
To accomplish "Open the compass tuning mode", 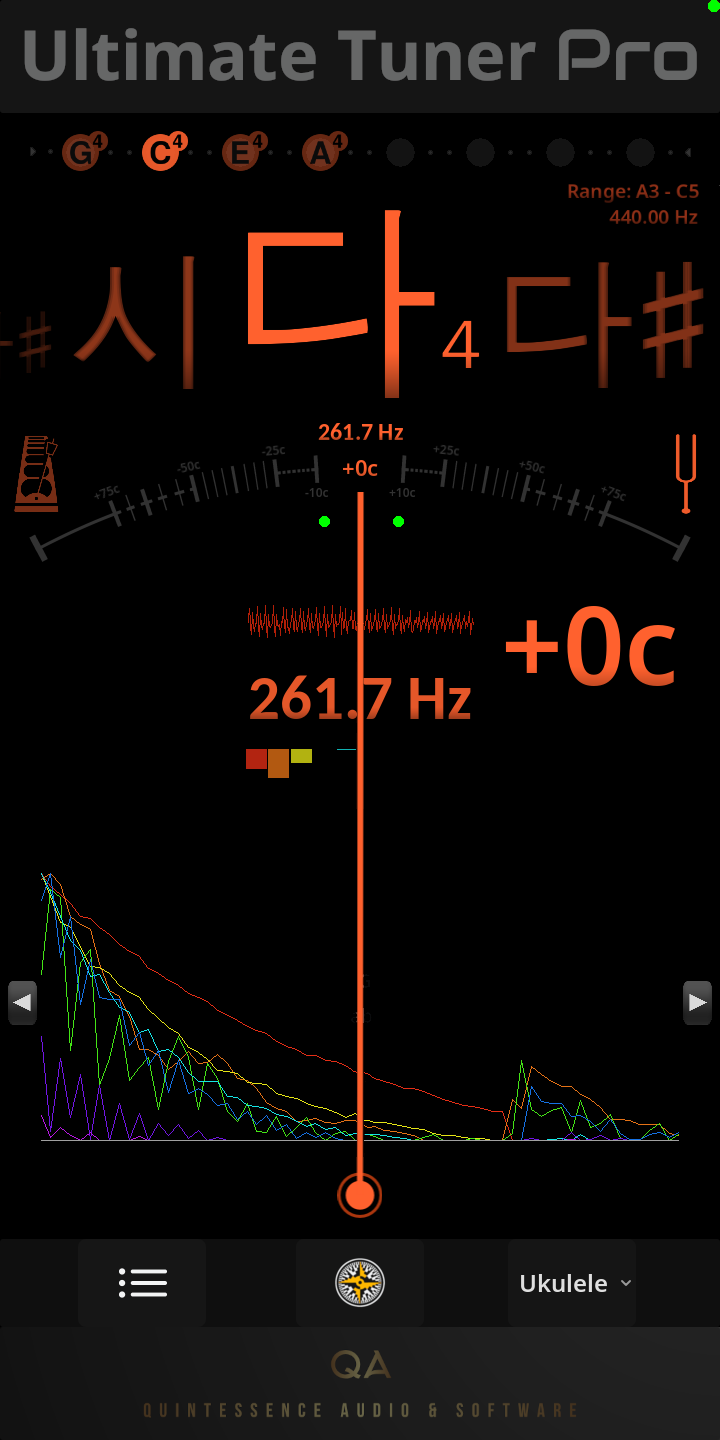I will 360,1283.
